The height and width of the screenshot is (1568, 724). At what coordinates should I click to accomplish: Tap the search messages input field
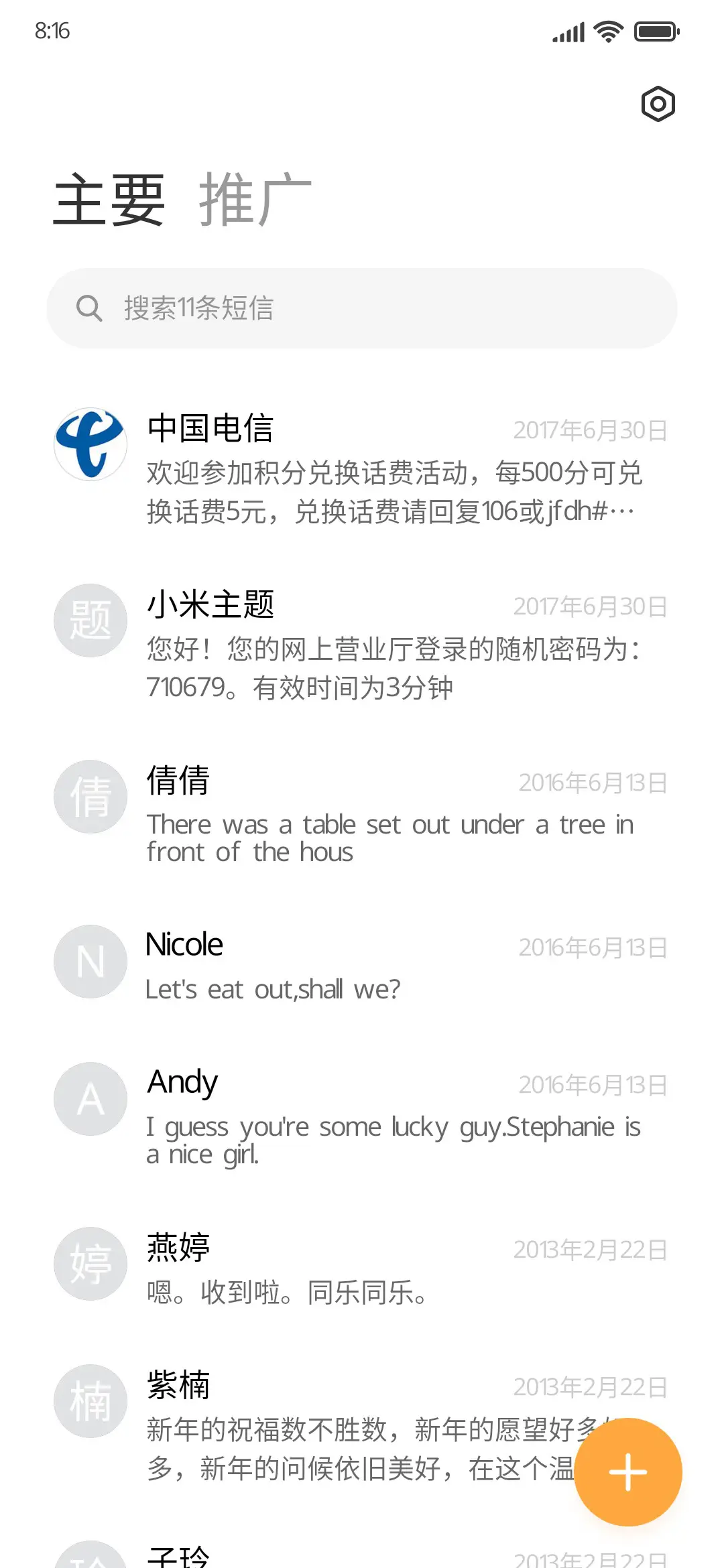pyautogui.click(x=362, y=308)
